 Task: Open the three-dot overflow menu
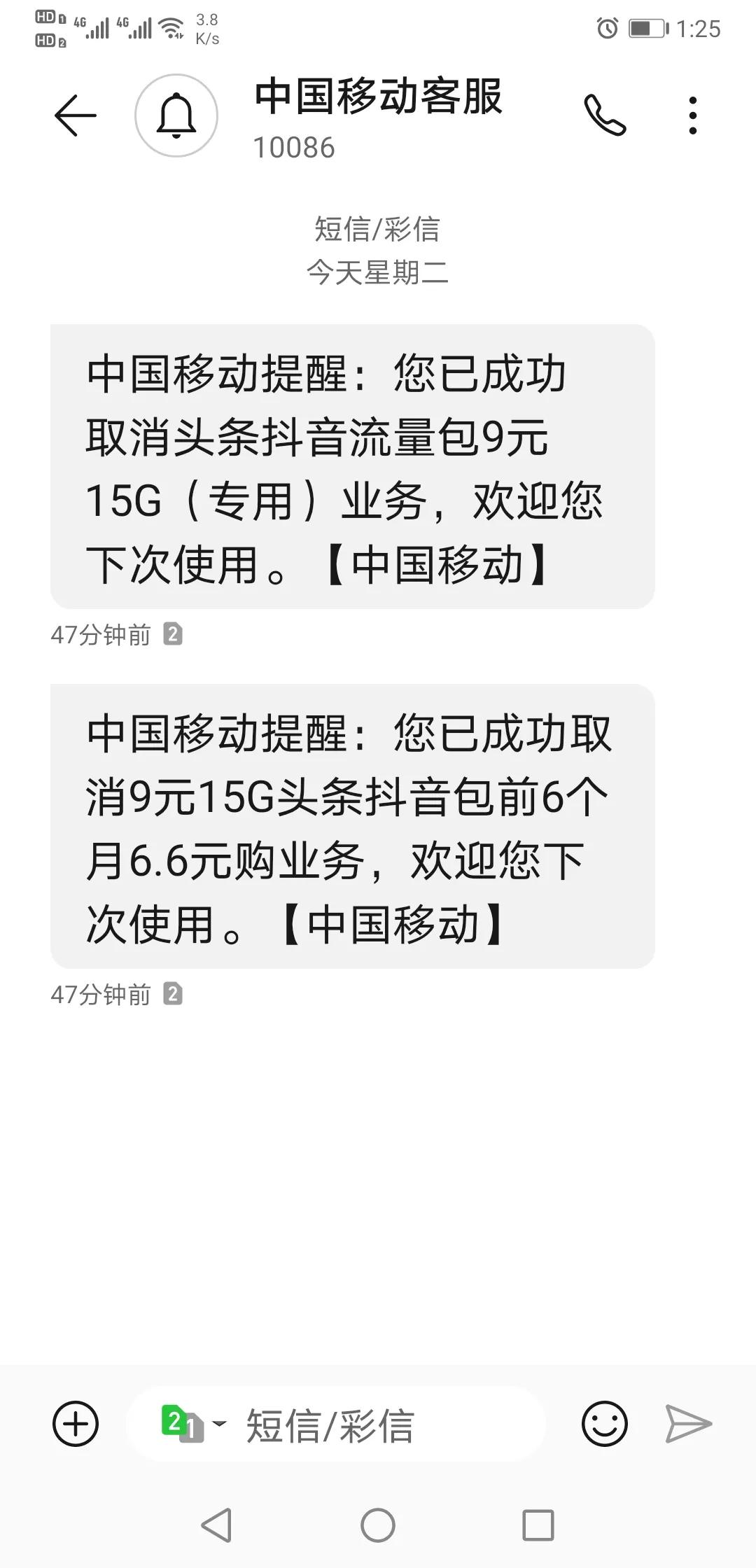coord(692,115)
